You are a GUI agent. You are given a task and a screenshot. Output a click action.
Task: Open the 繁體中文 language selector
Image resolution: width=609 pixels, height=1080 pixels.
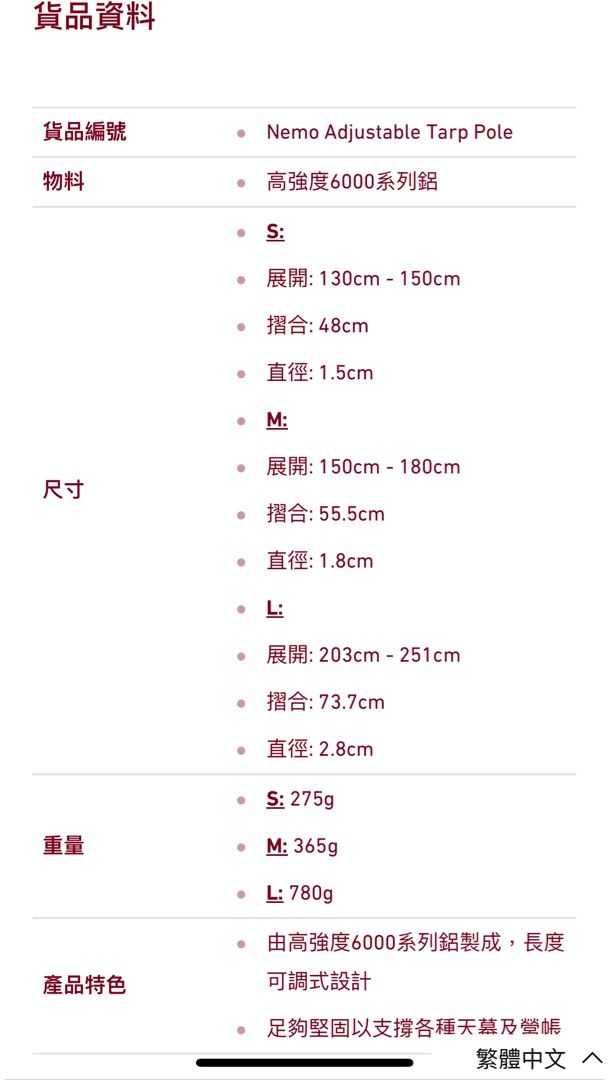click(539, 1059)
